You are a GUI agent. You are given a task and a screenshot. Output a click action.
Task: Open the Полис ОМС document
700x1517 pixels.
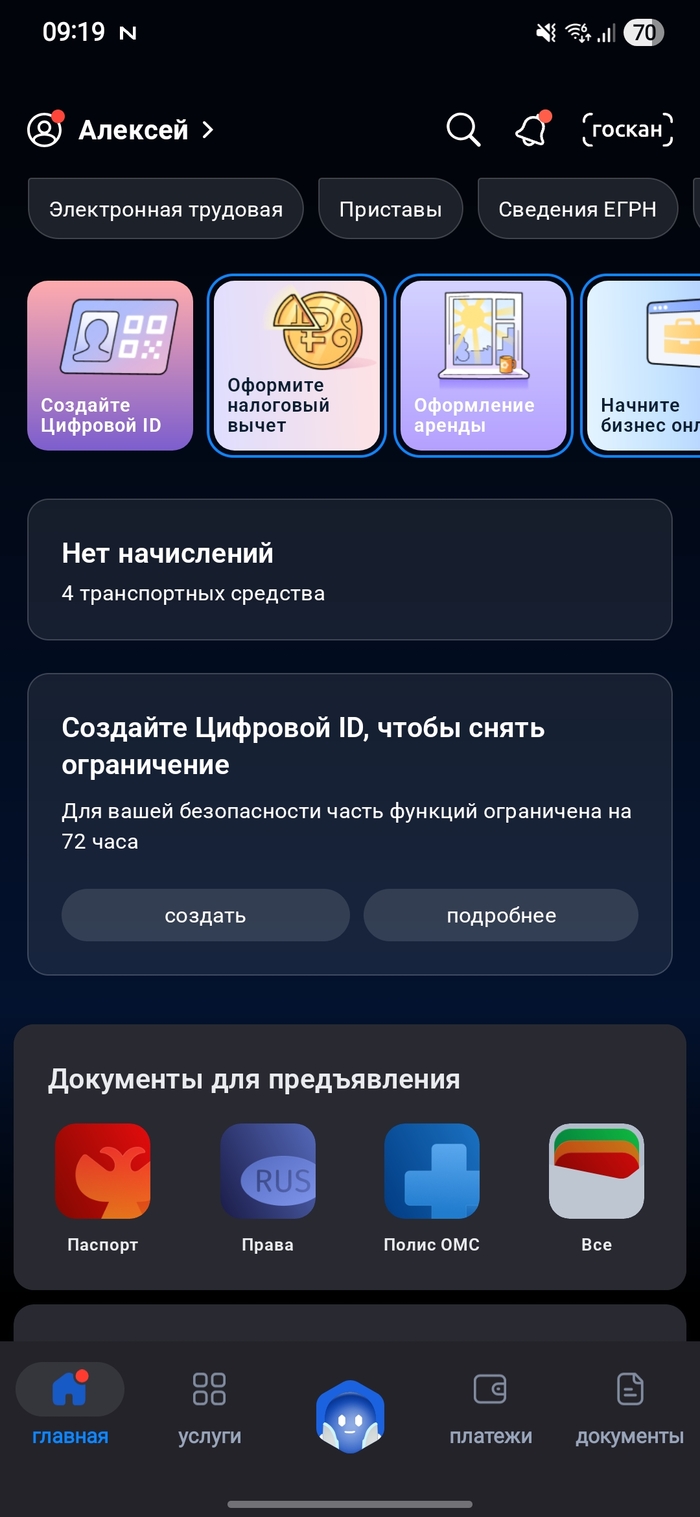click(x=432, y=1185)
